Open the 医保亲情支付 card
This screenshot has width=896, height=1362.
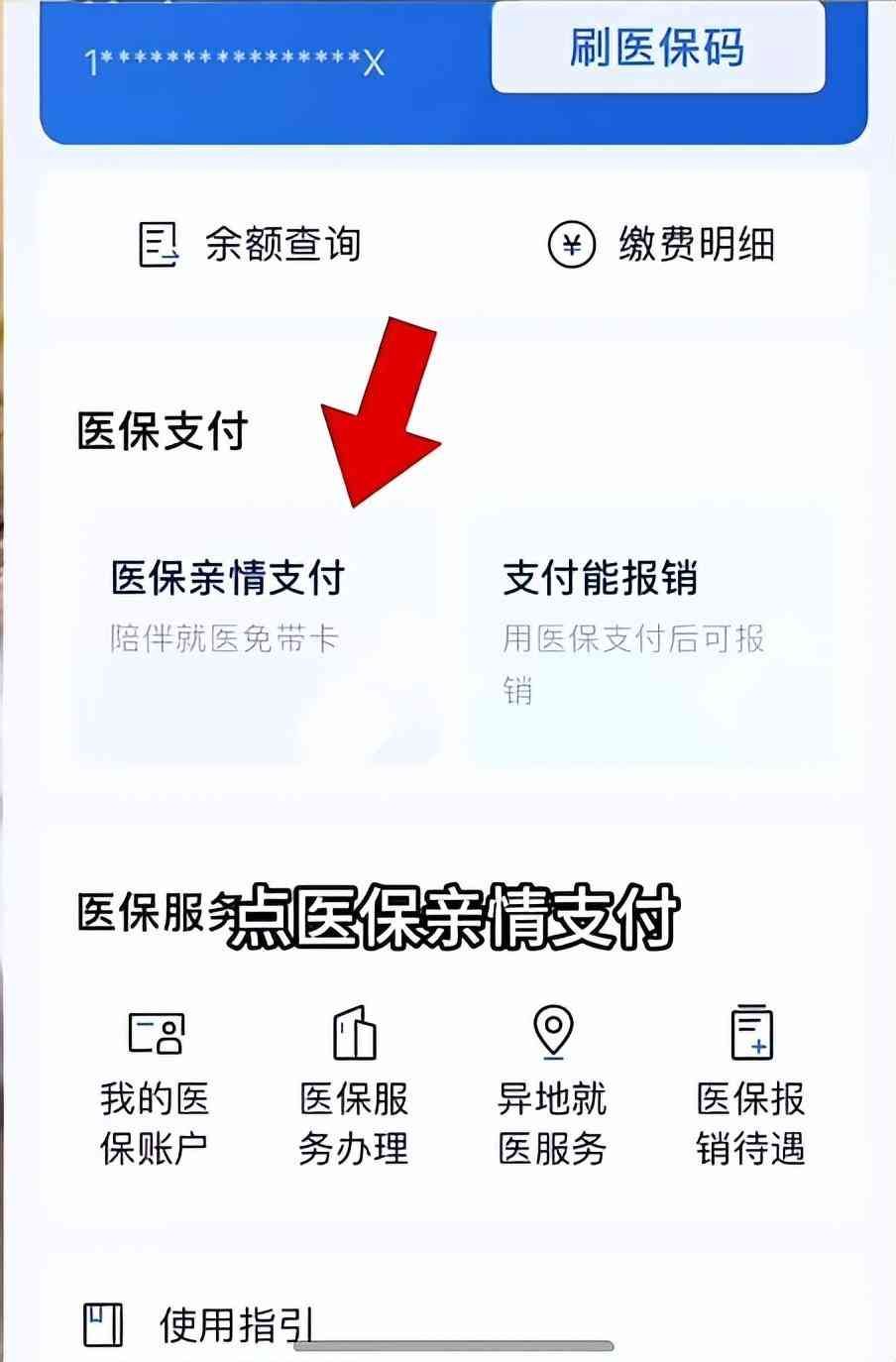click(x=256, y=634)
